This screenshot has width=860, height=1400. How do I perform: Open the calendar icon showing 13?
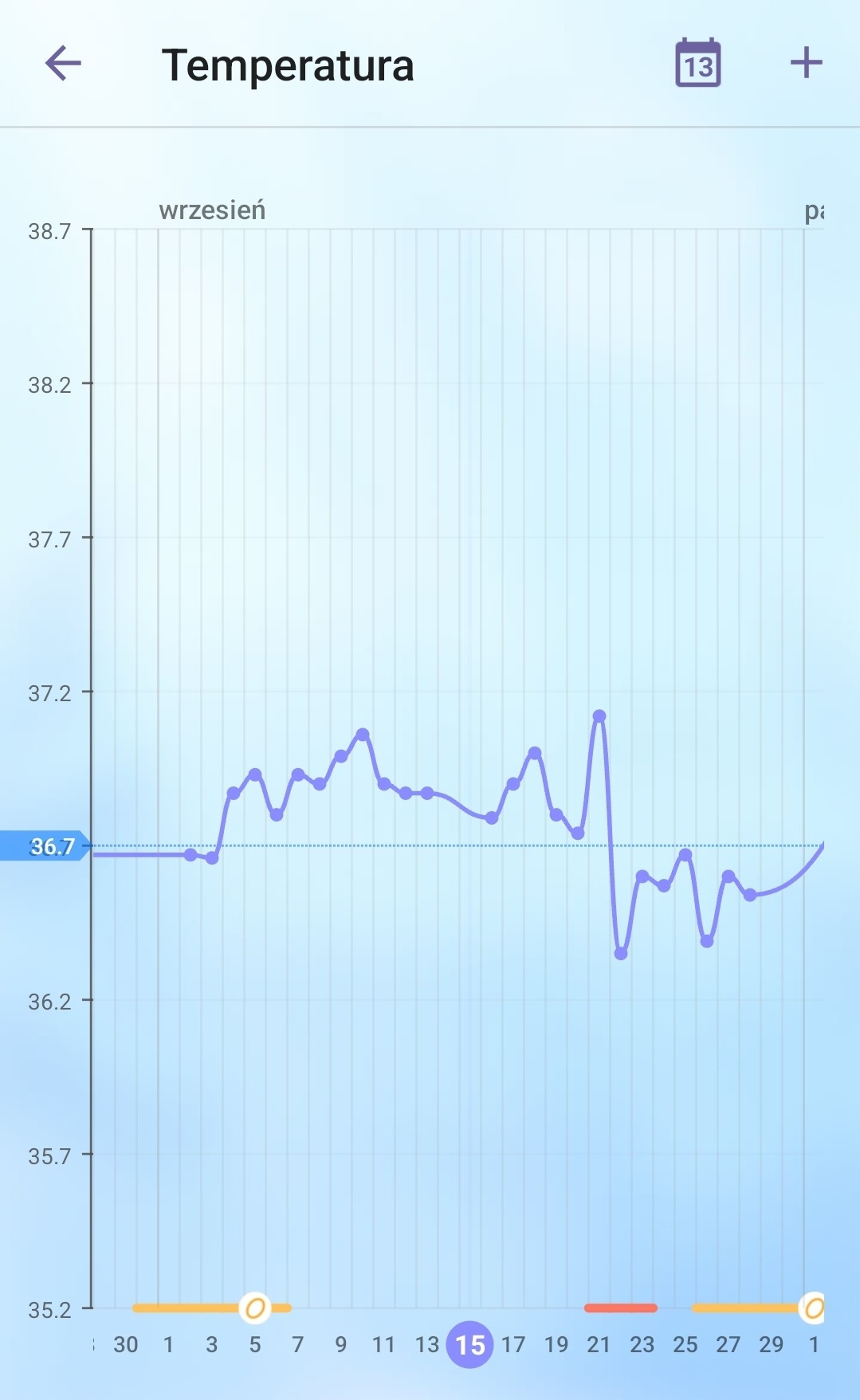tap(697, 63)
